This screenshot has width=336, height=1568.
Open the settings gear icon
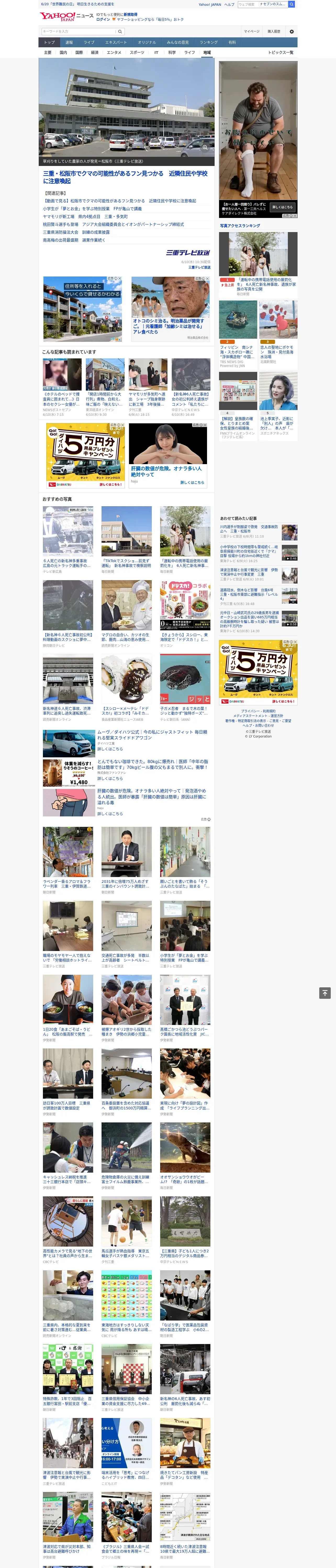pos(292,31)
